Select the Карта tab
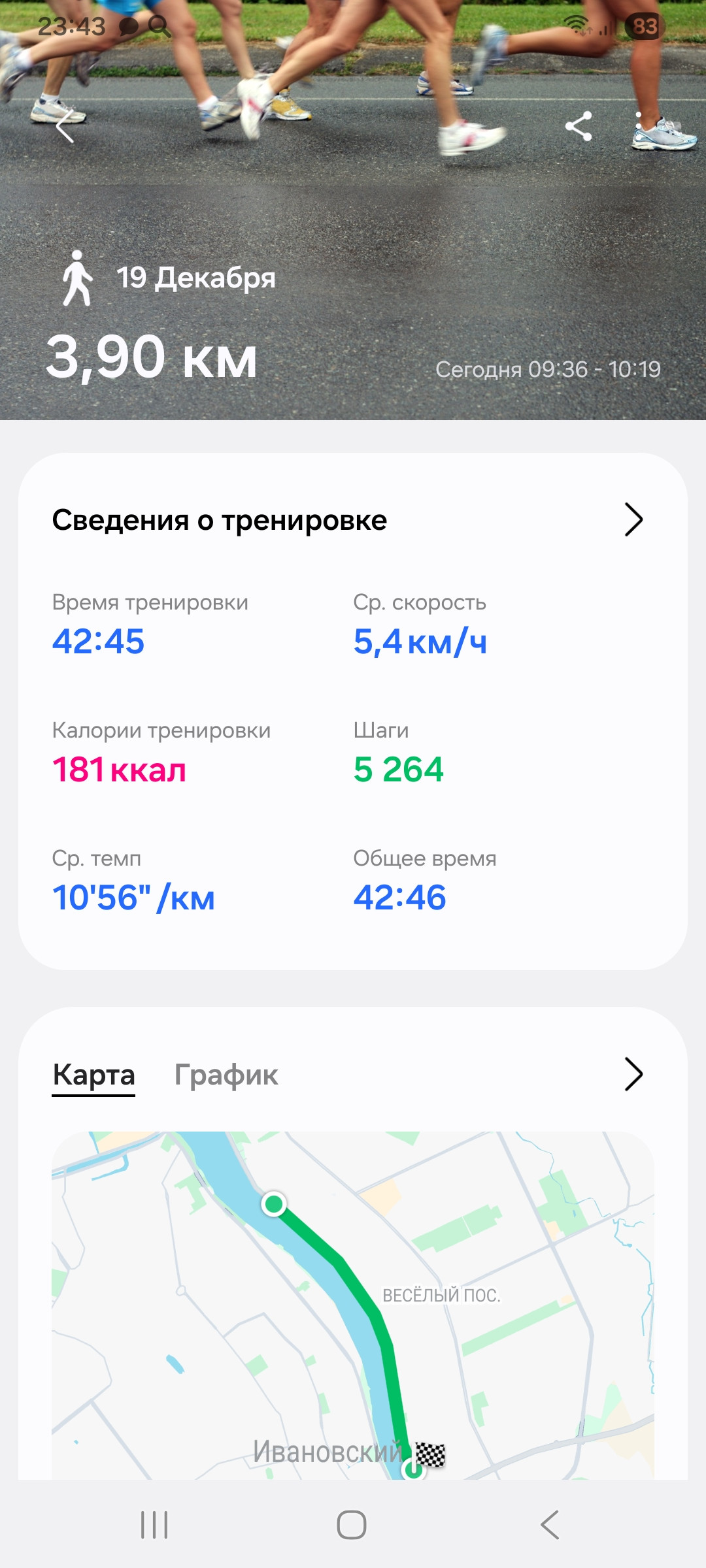 [93, 1075]
